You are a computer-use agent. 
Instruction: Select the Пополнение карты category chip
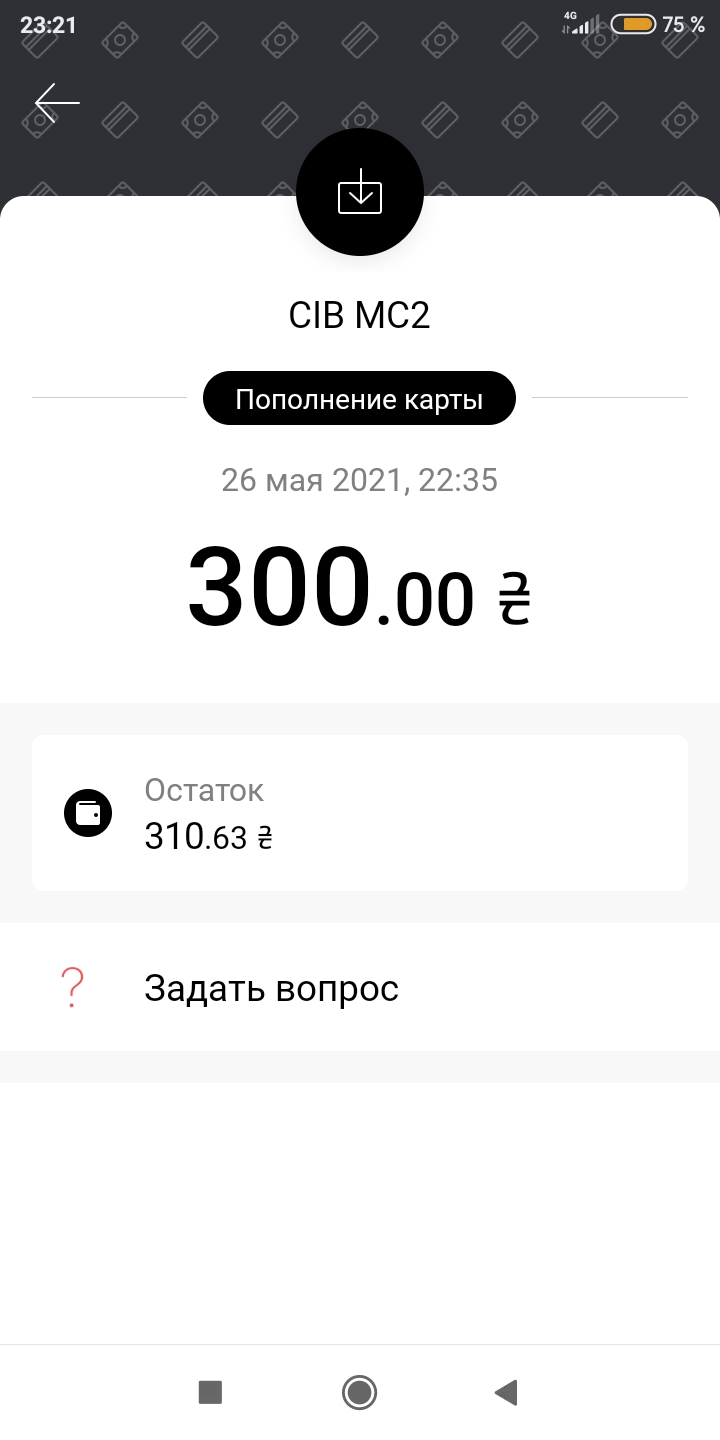point(359,397)
